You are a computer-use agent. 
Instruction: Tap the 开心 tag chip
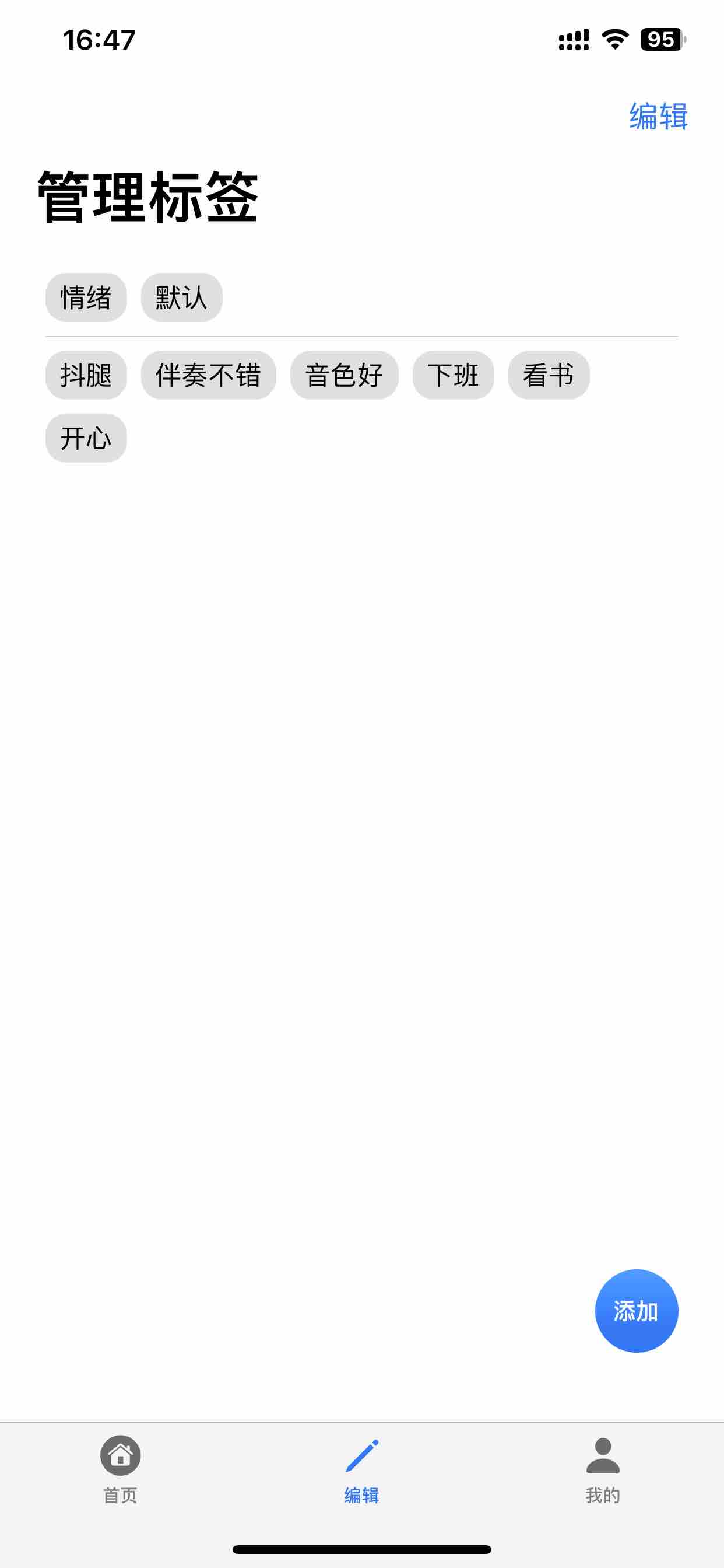pos(86,438)
